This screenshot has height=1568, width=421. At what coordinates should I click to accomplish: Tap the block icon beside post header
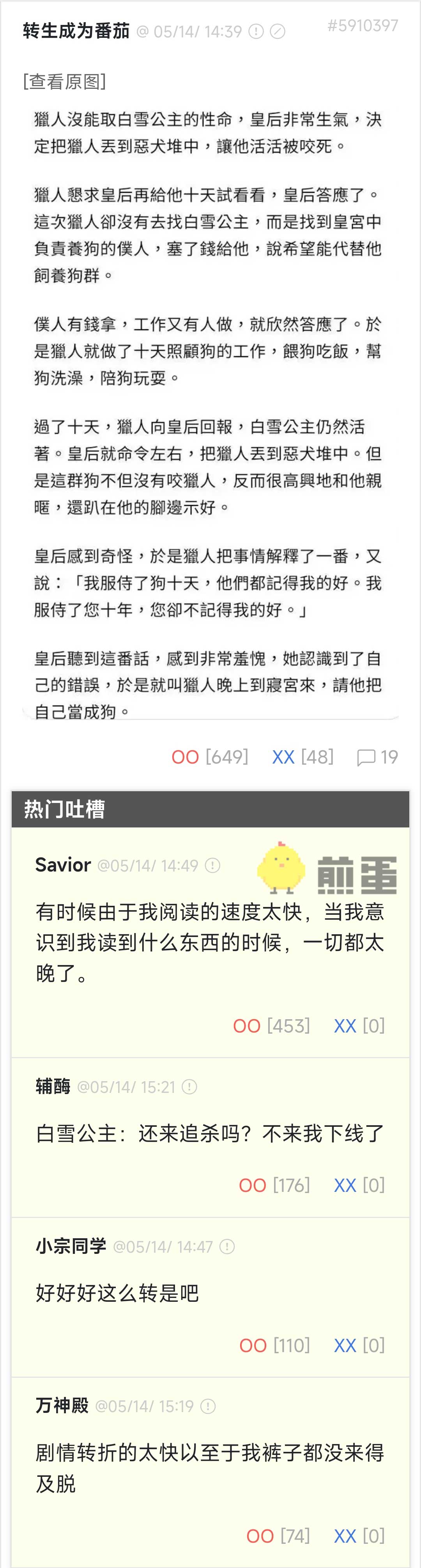278,32
